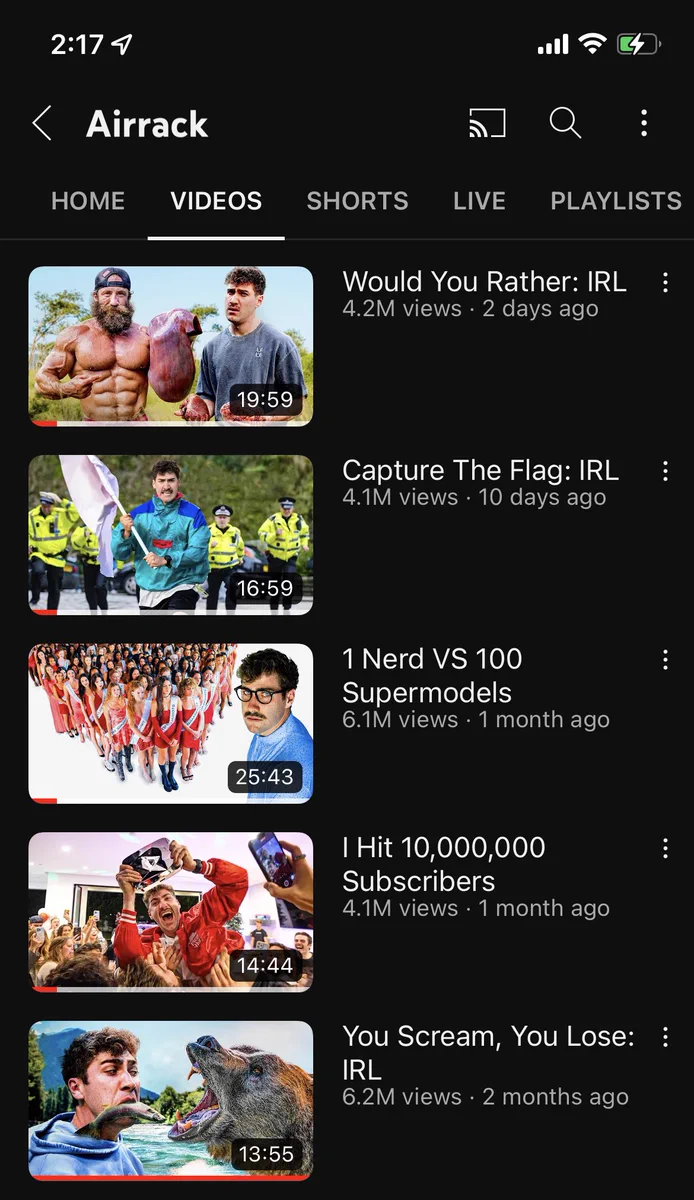Open options for I Hit 10,000,000 Subscribers
Image resolution: width=694 pixels, height=1200 pixels.
click(665, 849)
